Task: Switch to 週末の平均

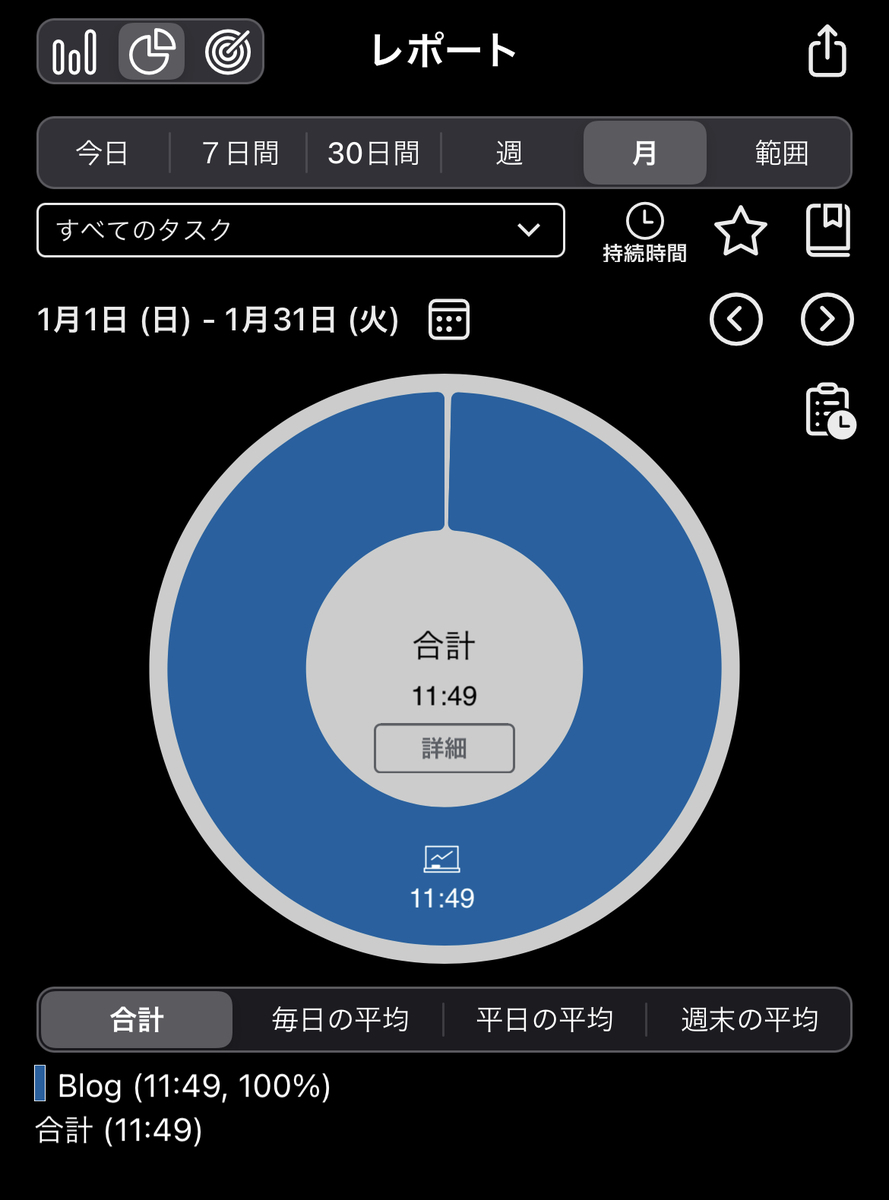Action: [x=749, y=1020]
